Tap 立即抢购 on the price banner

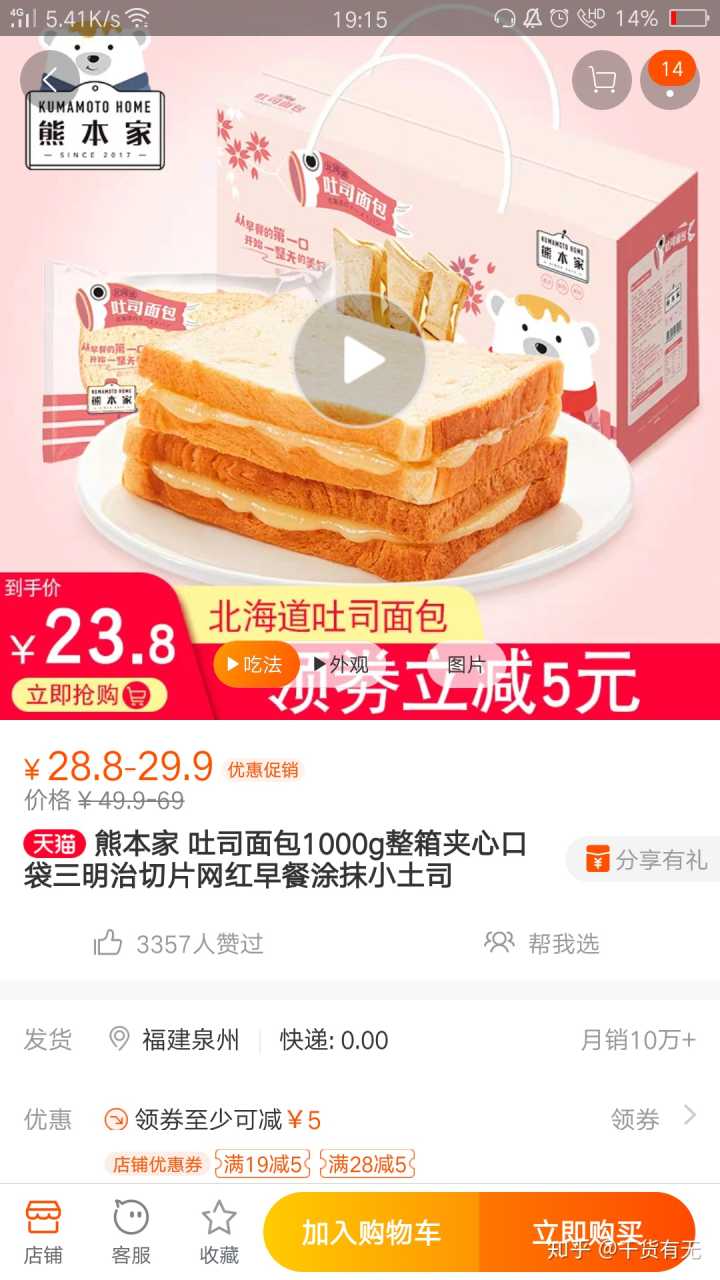88,695
